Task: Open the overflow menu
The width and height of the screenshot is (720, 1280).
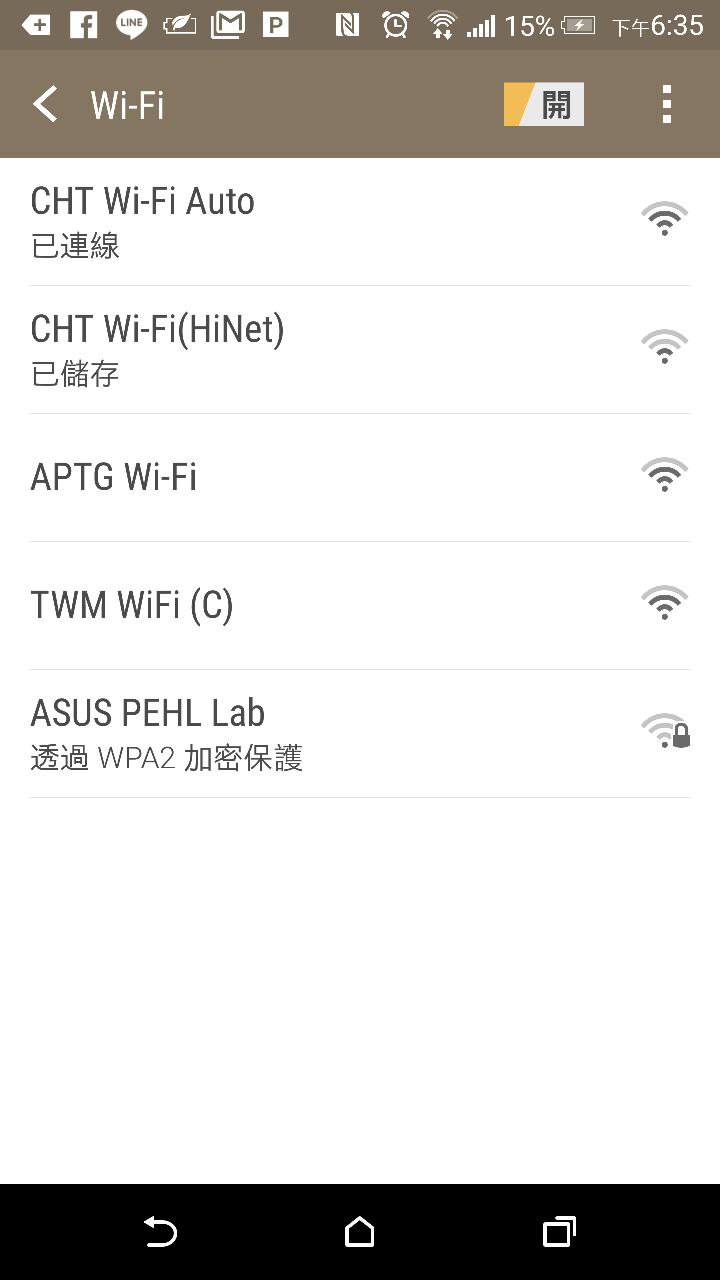Action: click(666, 104)
